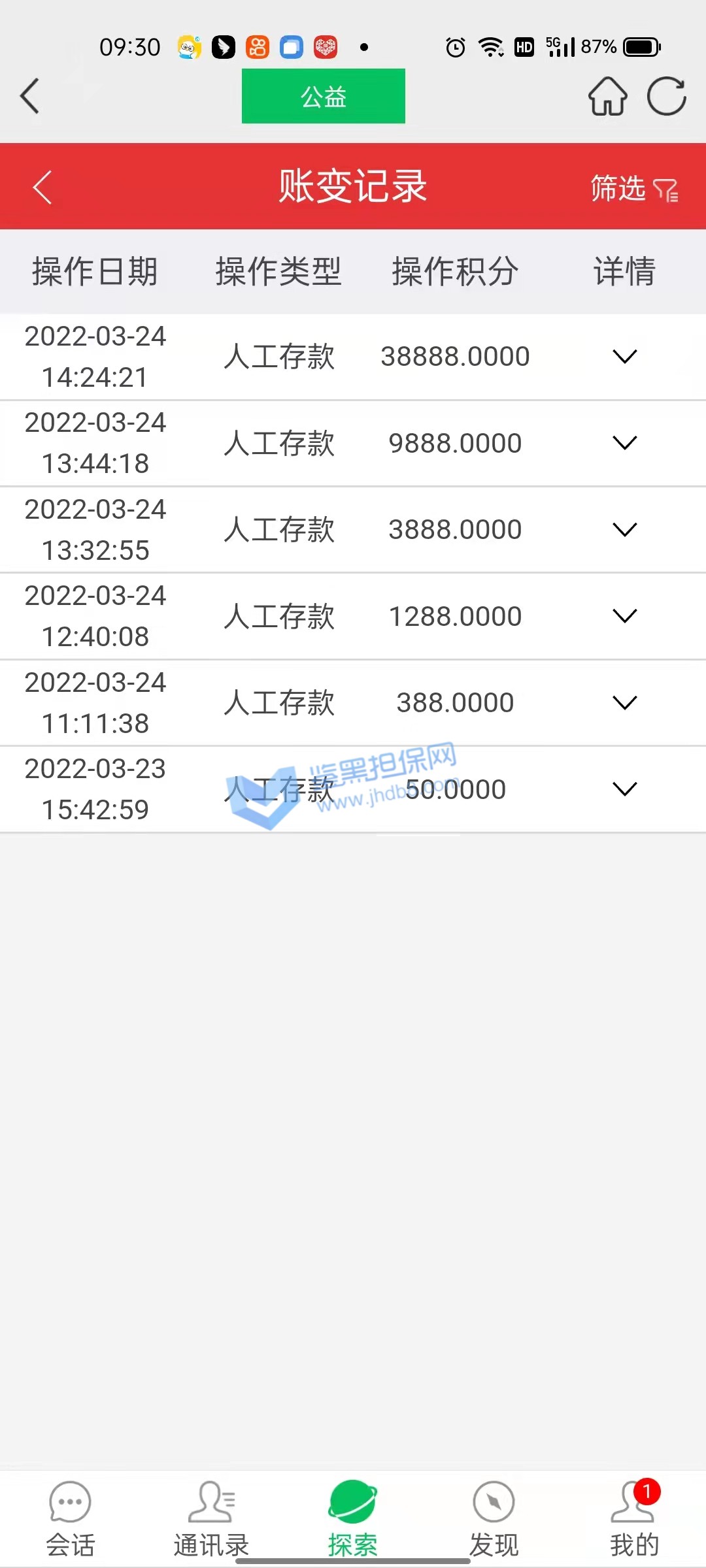Viewport: 706px width, 1568px height.
Task: Expand details for the 3888.0000 record
Action: pos(624,529)
